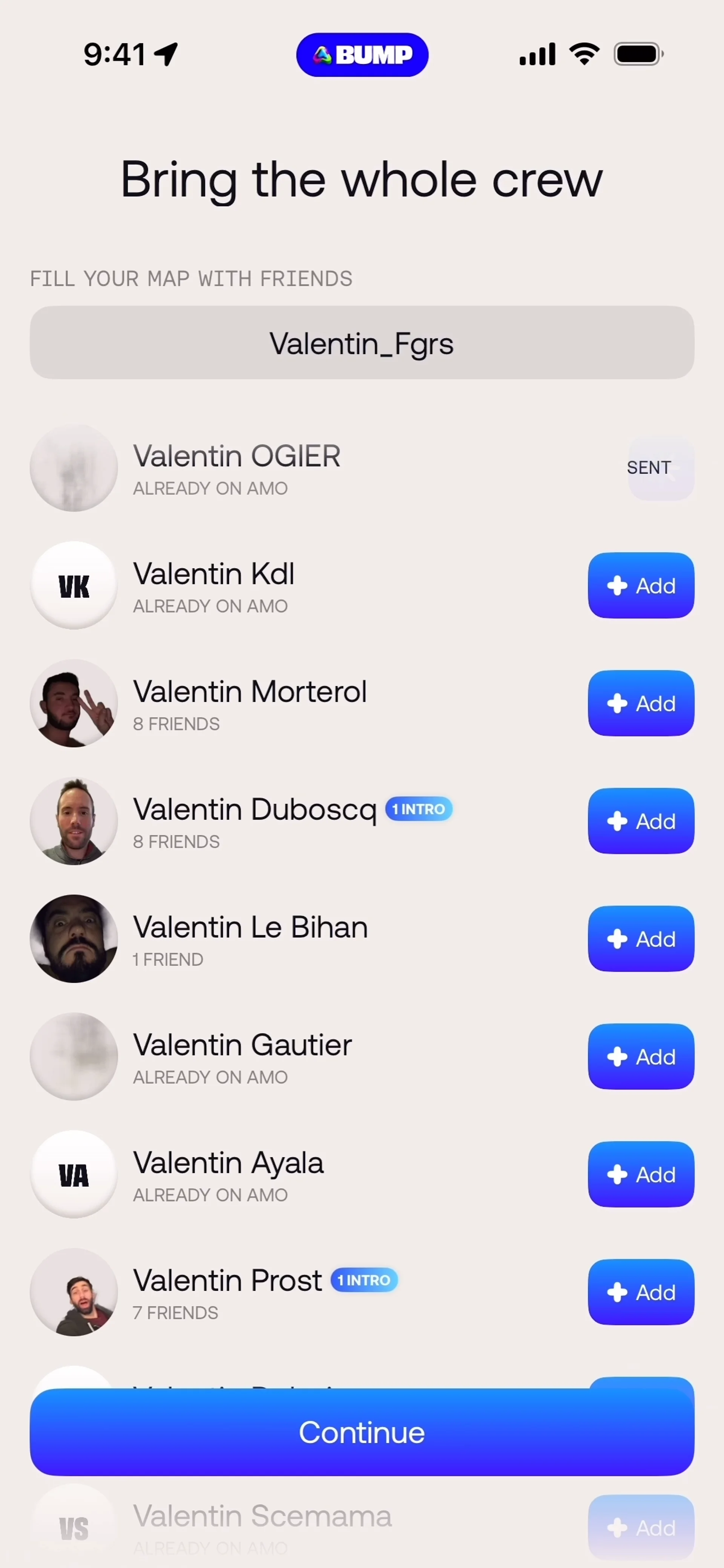724x1568 pixels.
Task: Add Valentin Le Bihan as a friend
Action: 641,939
